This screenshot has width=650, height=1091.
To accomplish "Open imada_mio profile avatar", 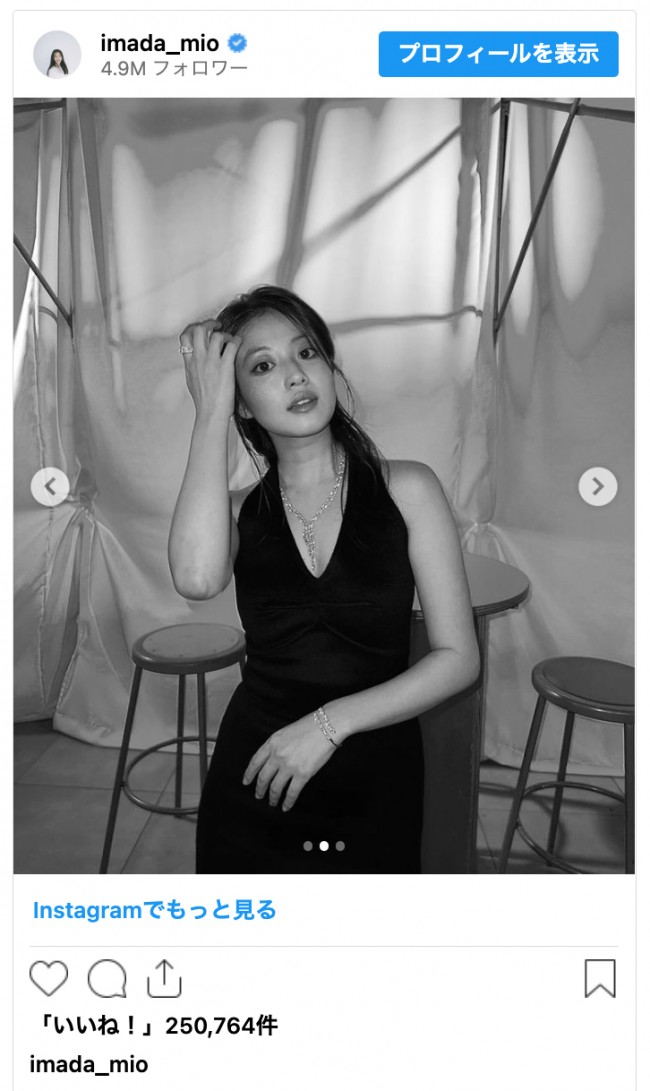I will (57, 54).
